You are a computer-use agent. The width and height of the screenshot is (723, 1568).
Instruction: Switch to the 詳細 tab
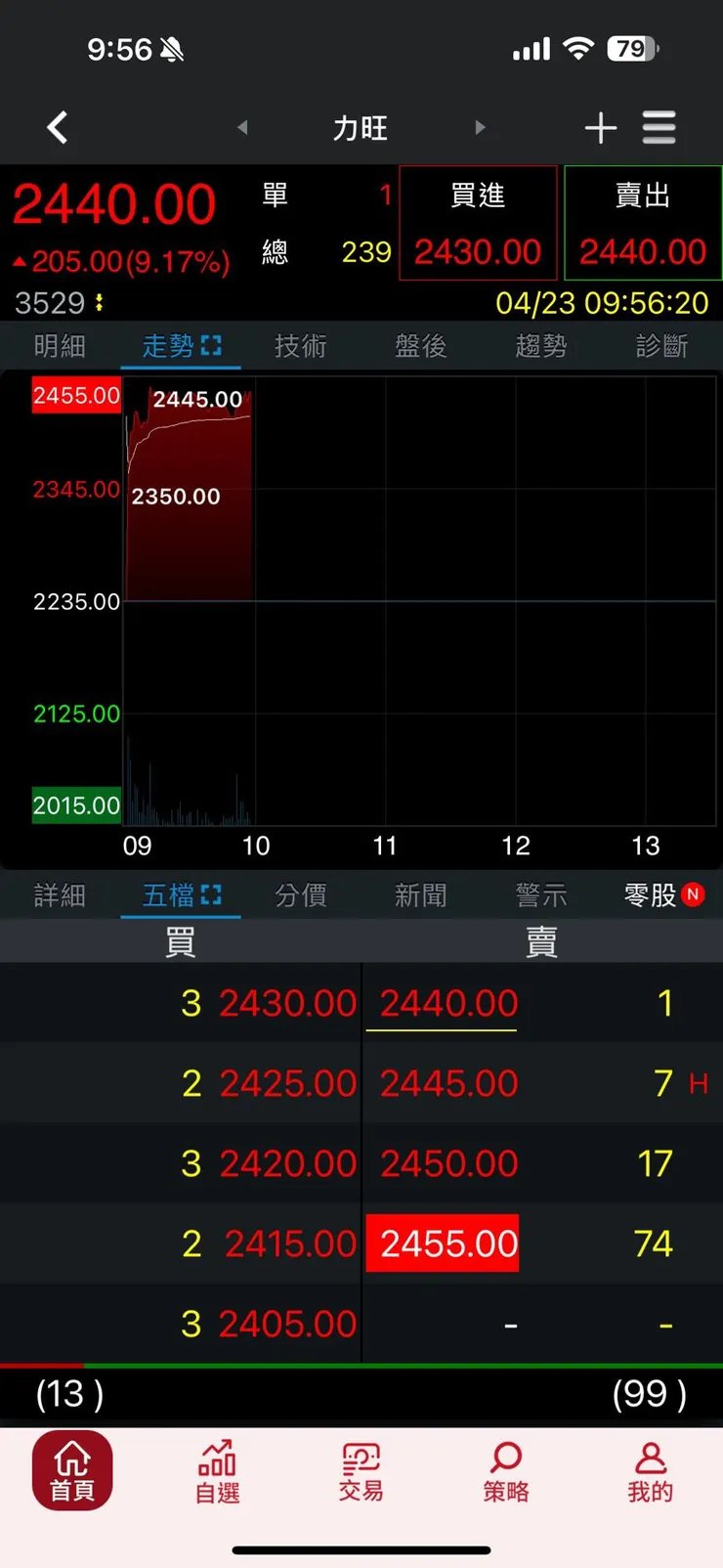(60, 895)
